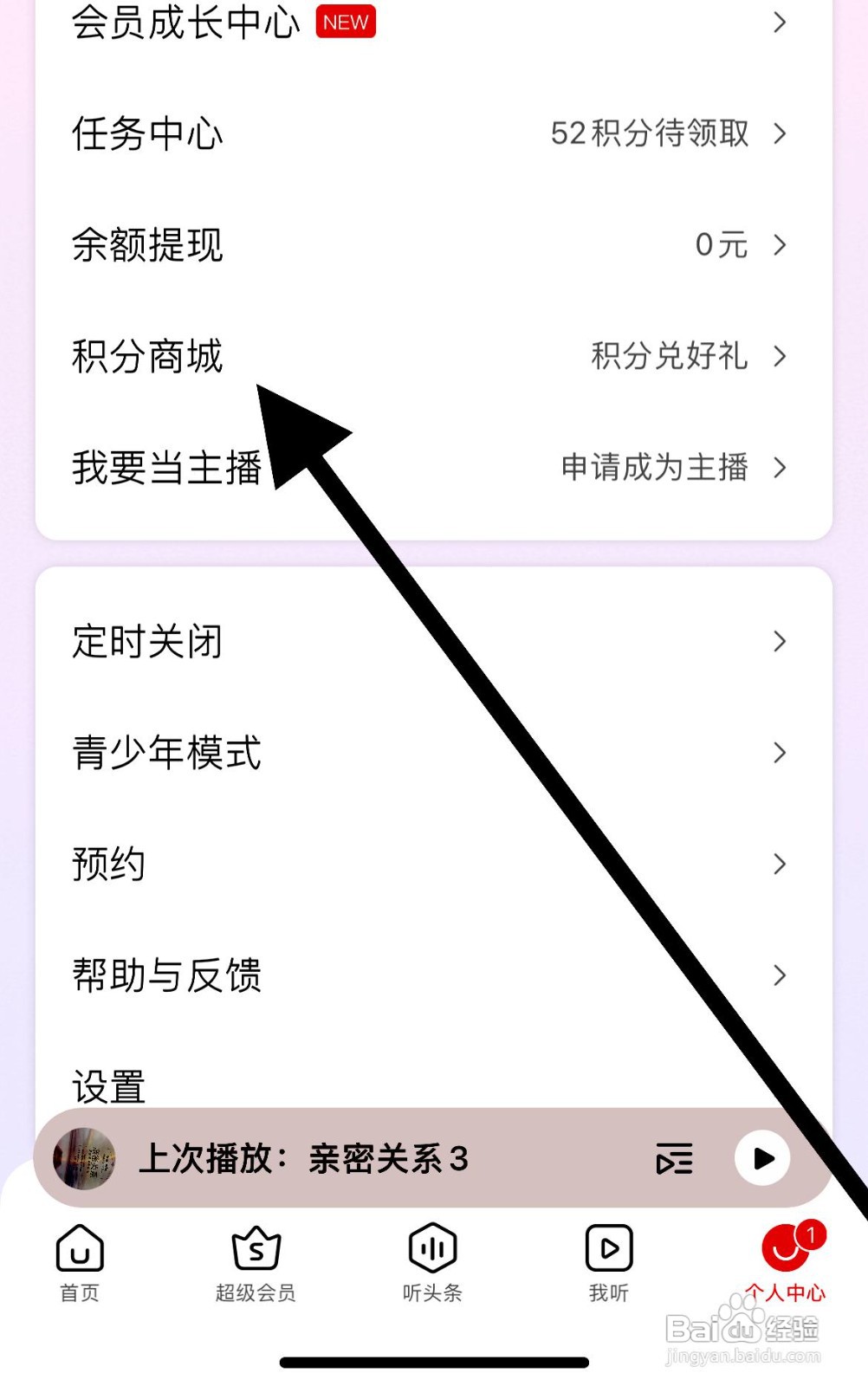Open 预约 reservations
868x1386 pixels.
click(x=108, y=863)
